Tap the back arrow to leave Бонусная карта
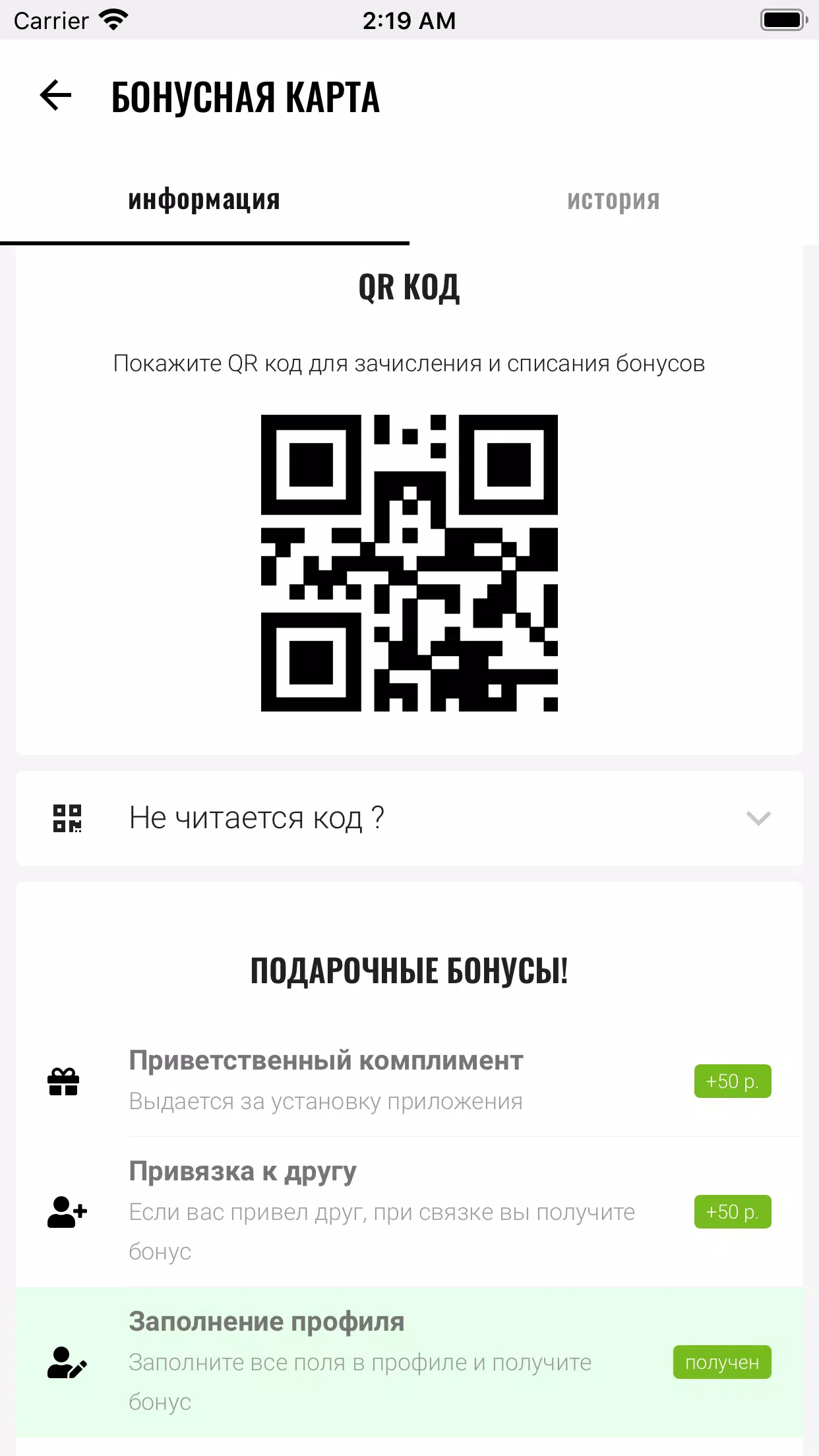 coord(55,97)
